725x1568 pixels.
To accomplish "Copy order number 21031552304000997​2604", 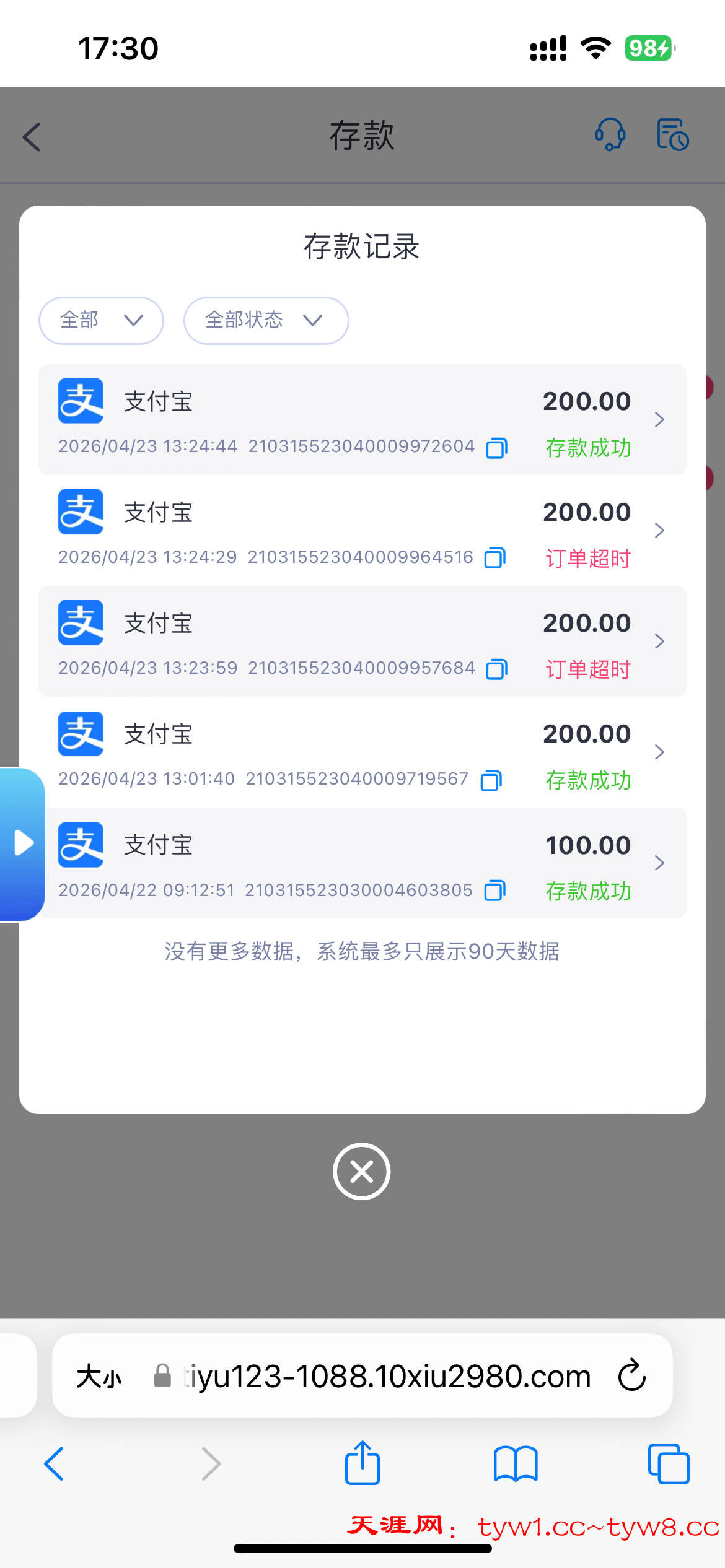I will pyautogui.click(x=496, y=447).
